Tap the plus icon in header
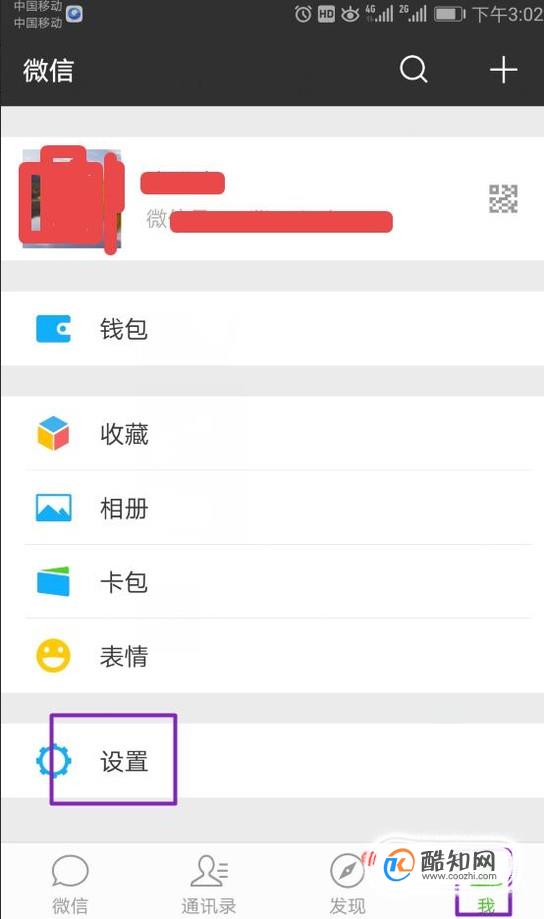Screen dimensions: 544x919 (504, 70)
